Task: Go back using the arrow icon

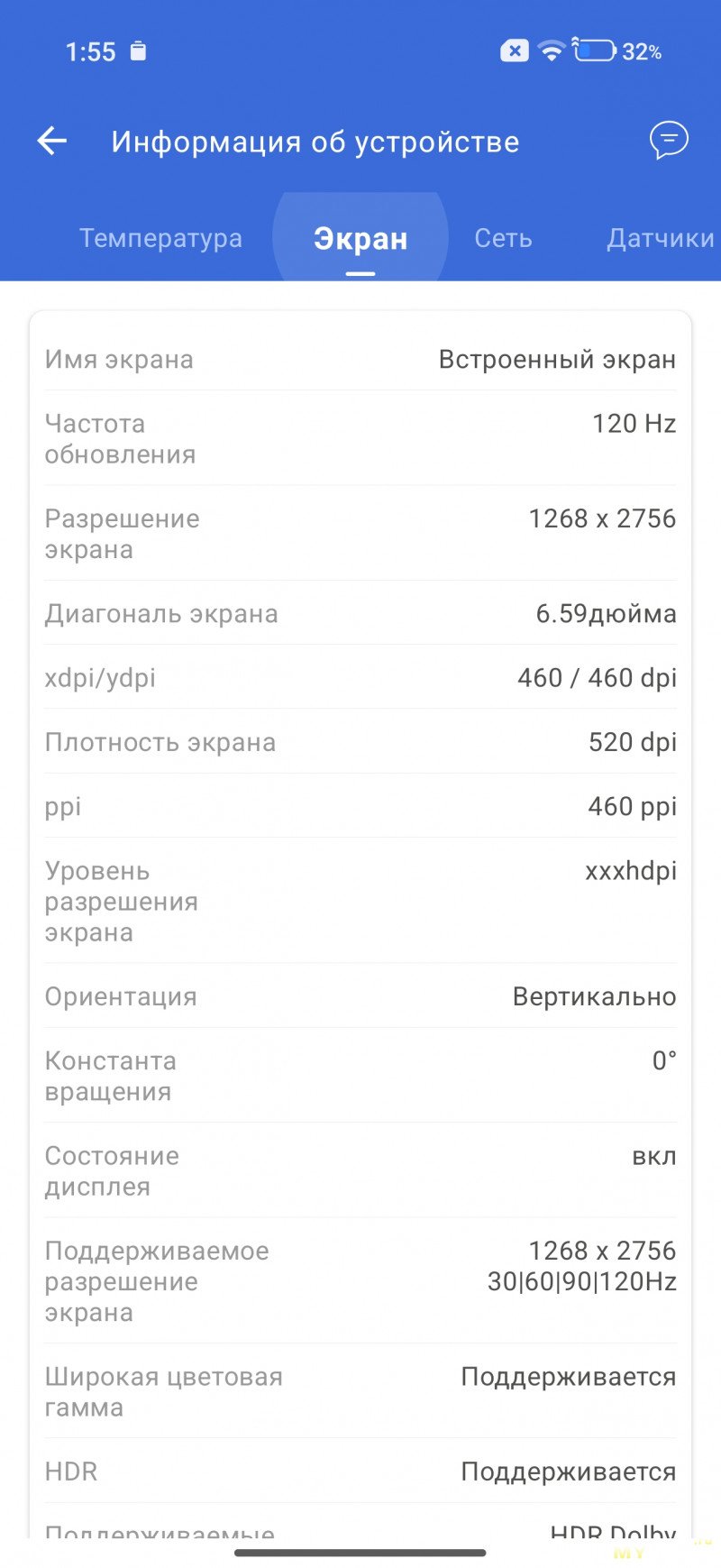Action: 52,141
